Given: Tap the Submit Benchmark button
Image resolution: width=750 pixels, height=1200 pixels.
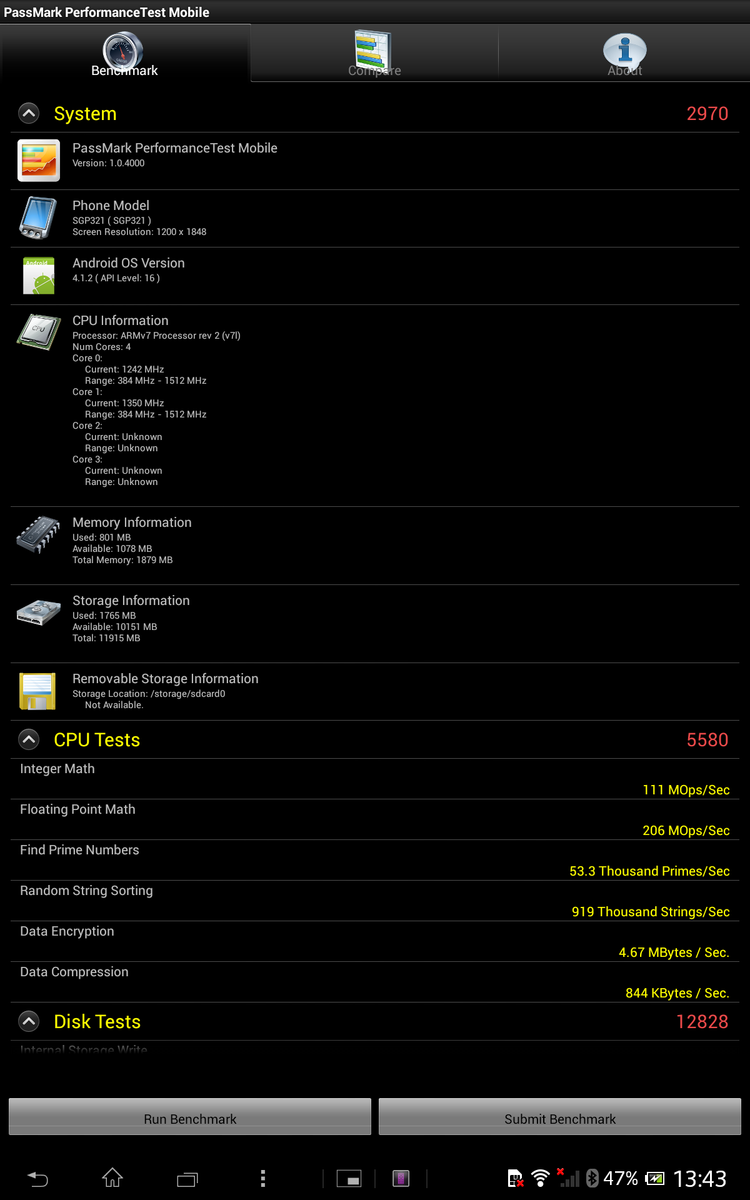Looking at the screenshot, I should (x=560, y=1118).
